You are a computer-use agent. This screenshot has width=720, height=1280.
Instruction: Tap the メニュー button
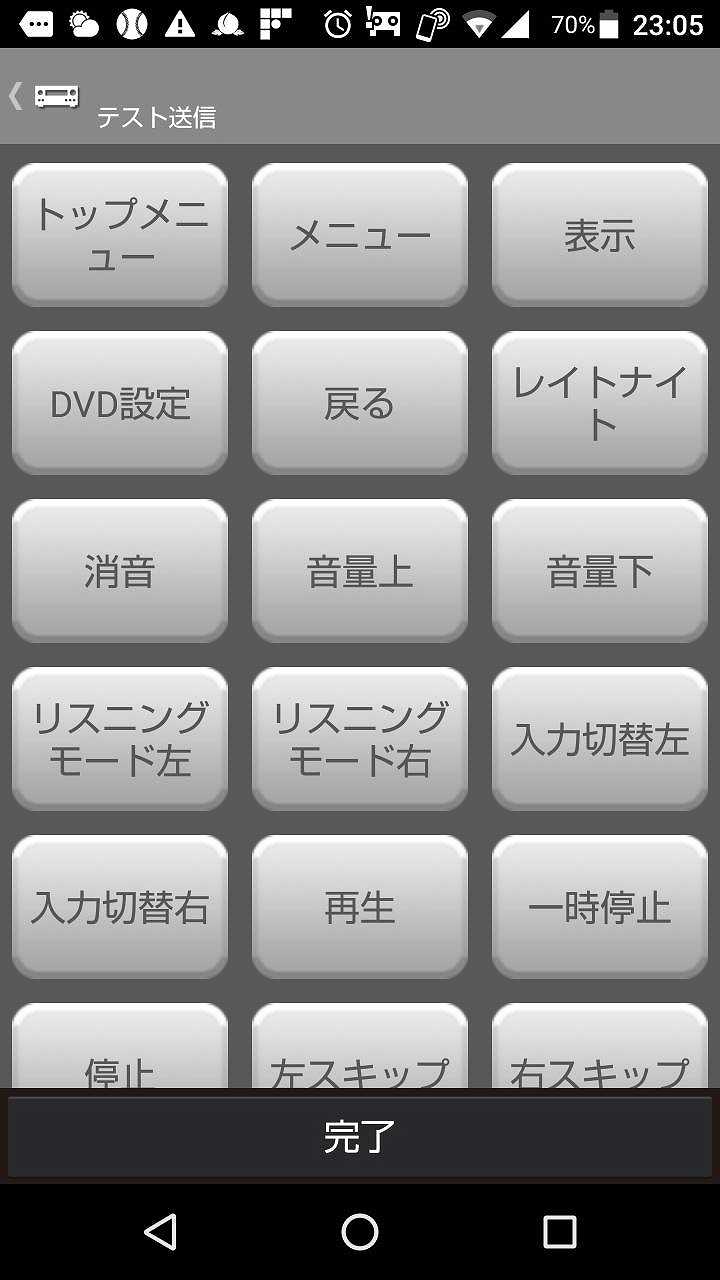click(x=360, y=235)
